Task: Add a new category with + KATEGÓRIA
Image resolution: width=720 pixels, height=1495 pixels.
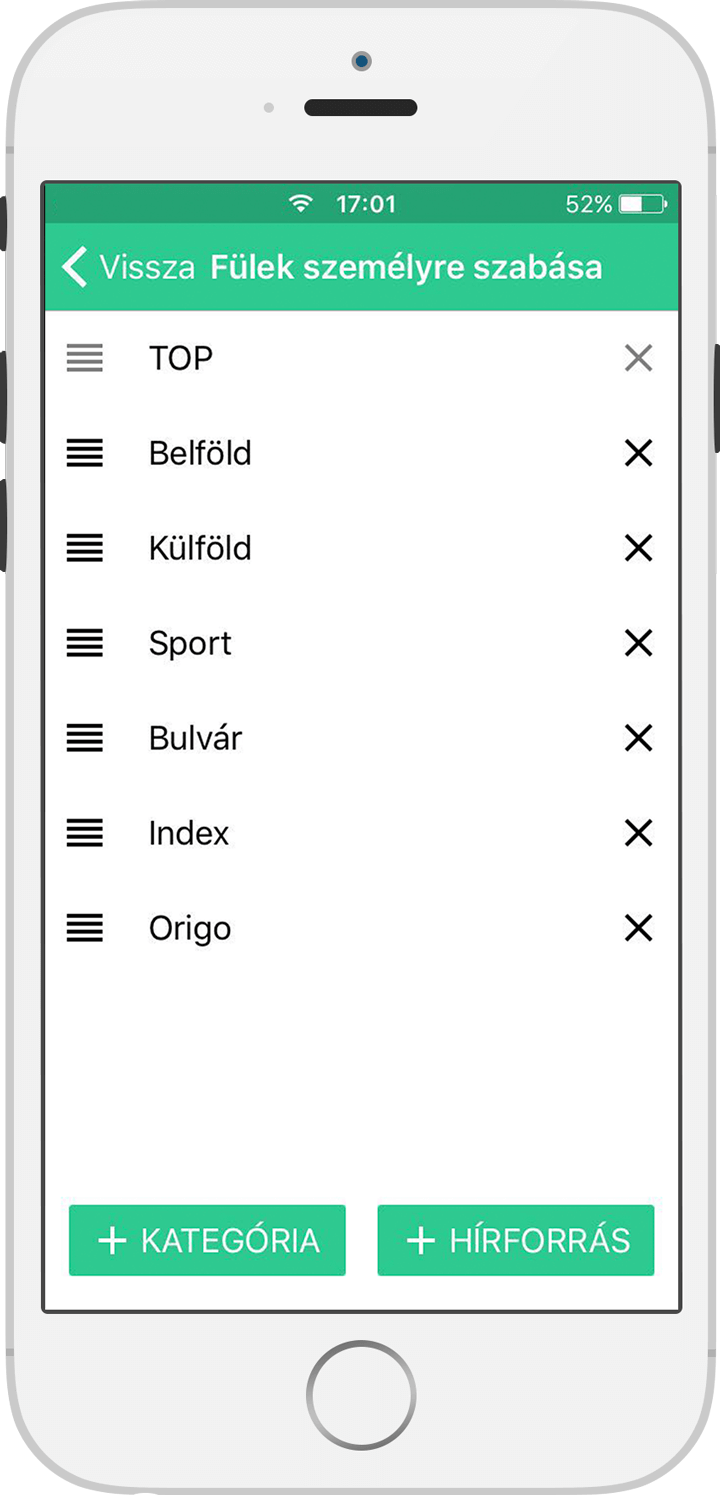Action: (x=207, y=1240)
